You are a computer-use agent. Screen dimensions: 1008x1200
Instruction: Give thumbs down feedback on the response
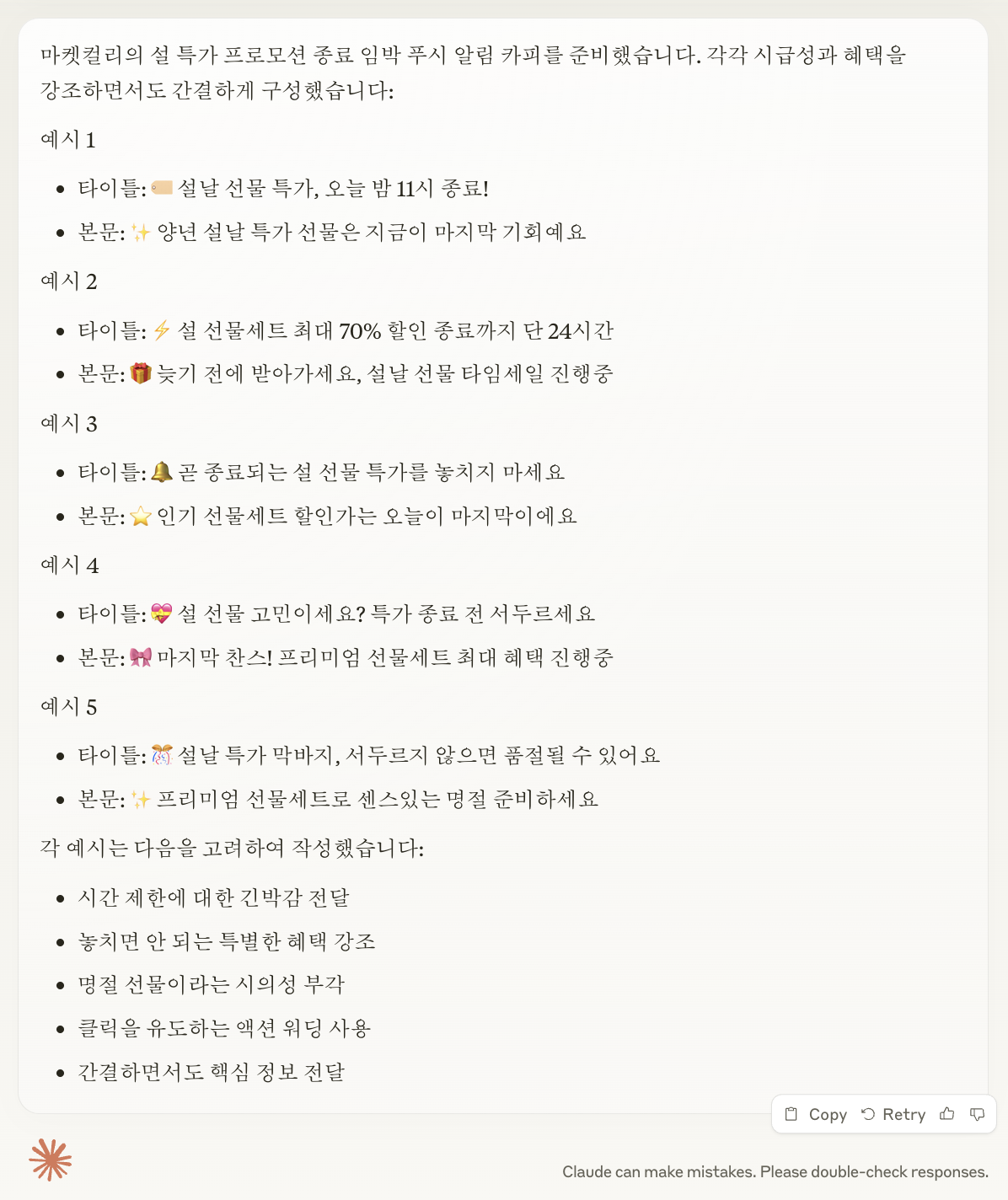click(978, 1114)
